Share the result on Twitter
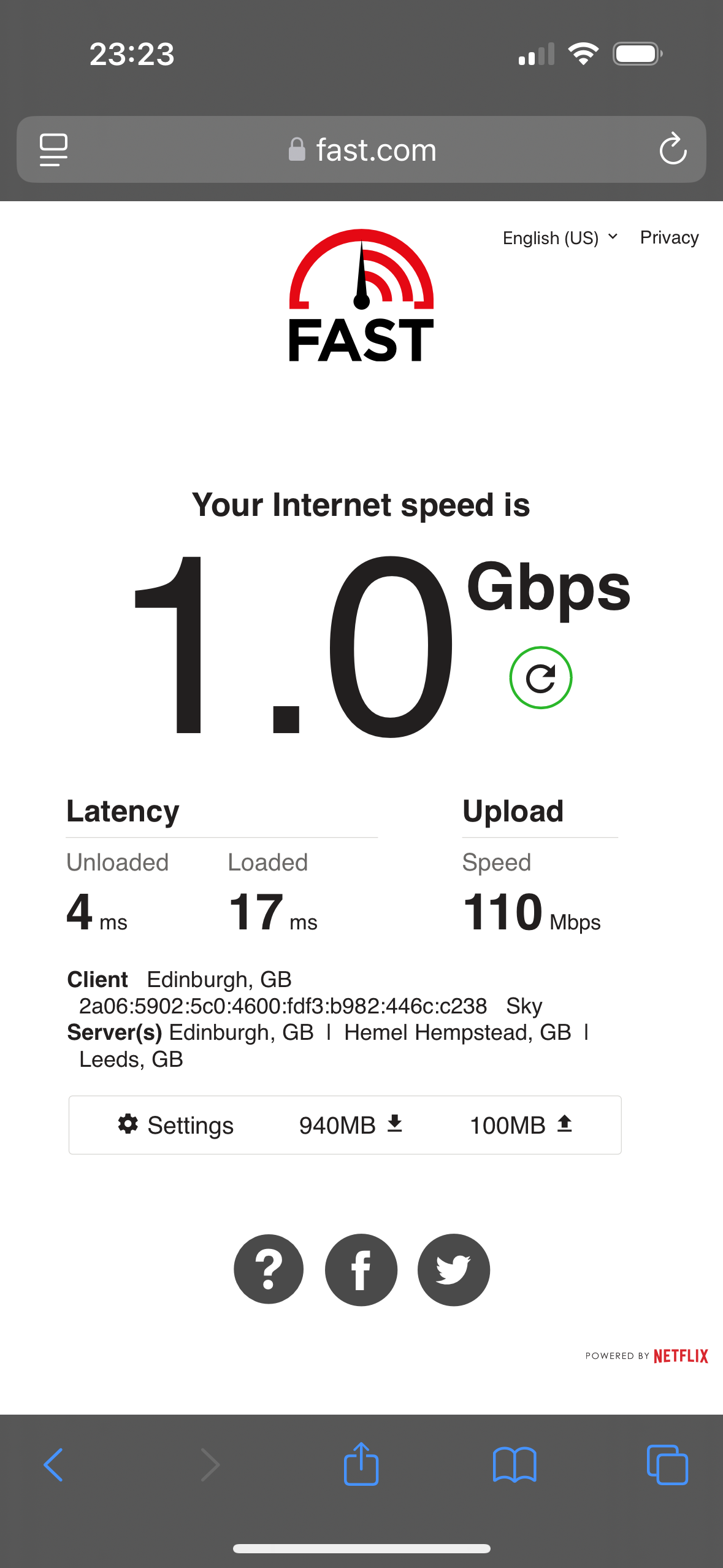The height and width of the screenshot is (1568, 723). coord(454,1269)
